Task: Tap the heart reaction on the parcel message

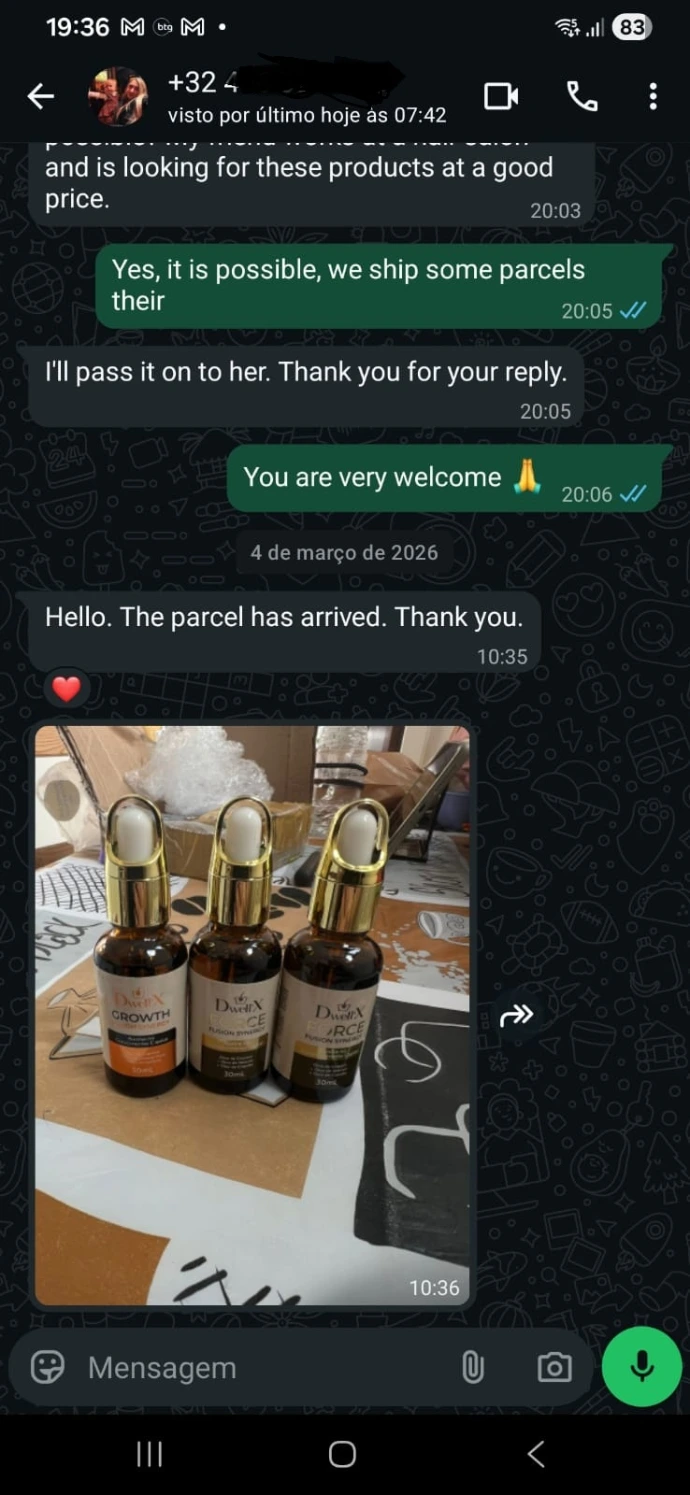Action: 66,689
